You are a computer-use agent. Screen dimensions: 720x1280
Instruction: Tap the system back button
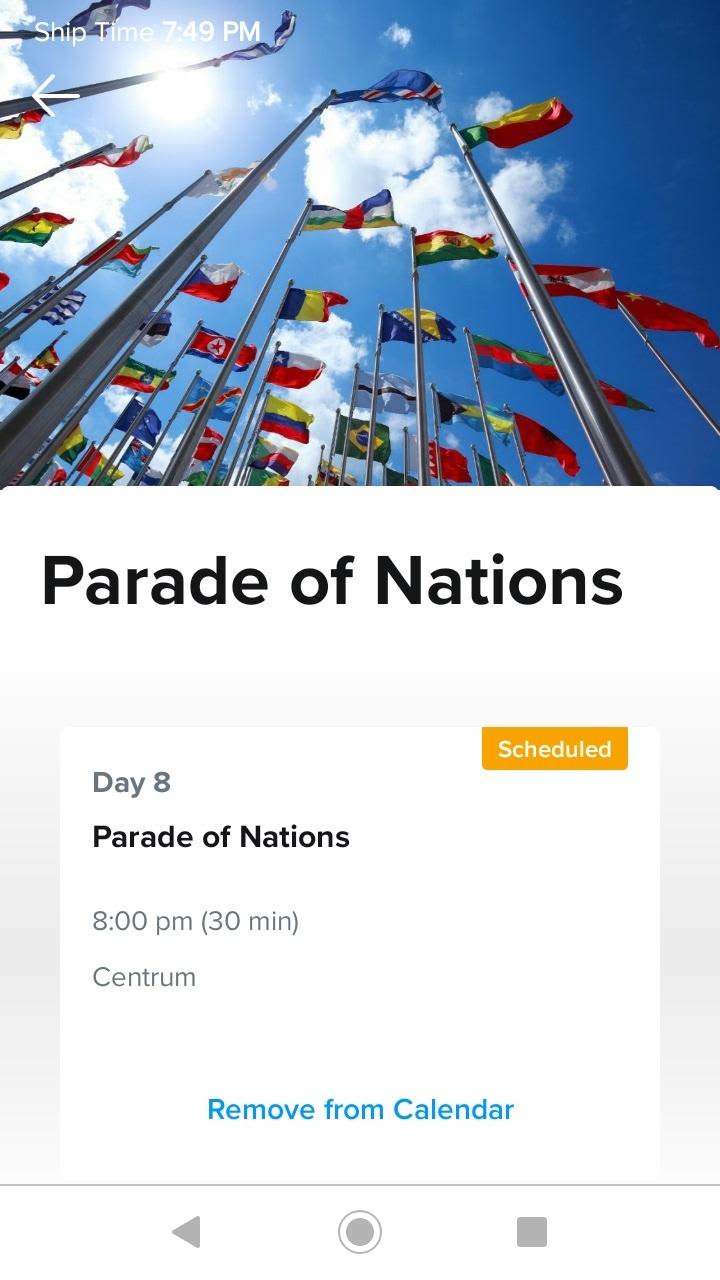tap(187, 1232)
